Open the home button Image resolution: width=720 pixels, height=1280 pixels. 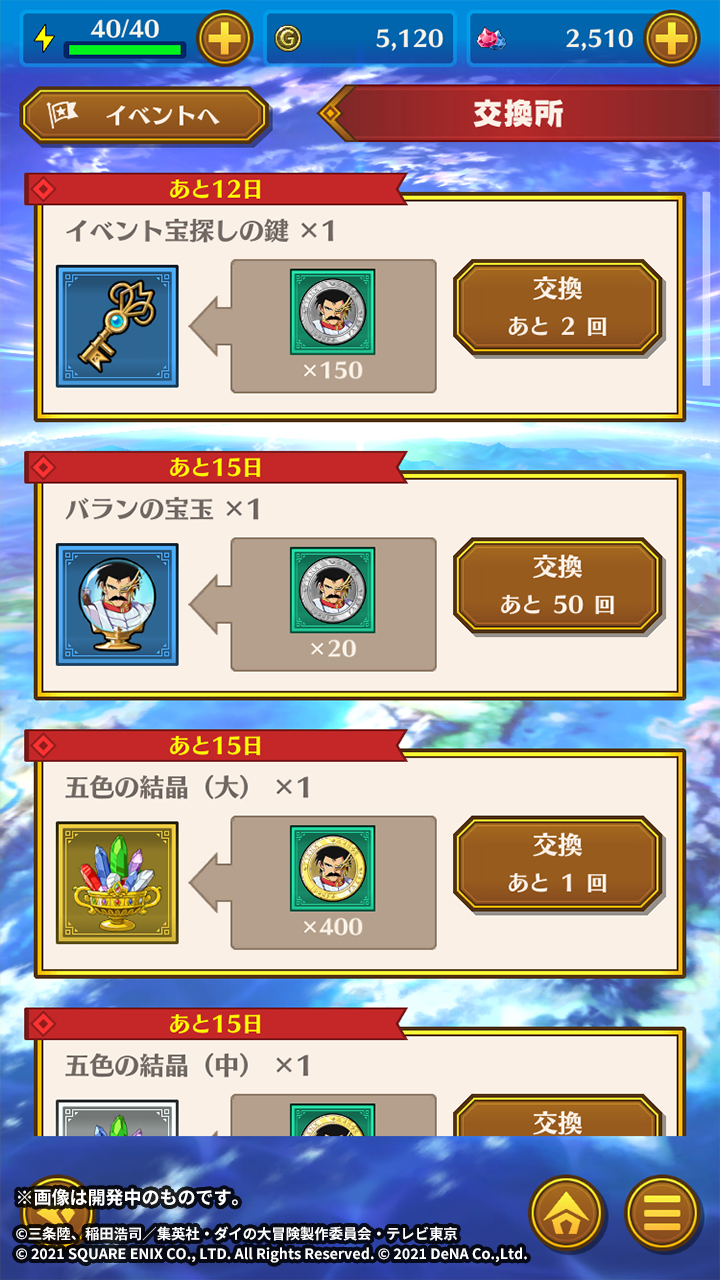click(x=567, y=1213)
